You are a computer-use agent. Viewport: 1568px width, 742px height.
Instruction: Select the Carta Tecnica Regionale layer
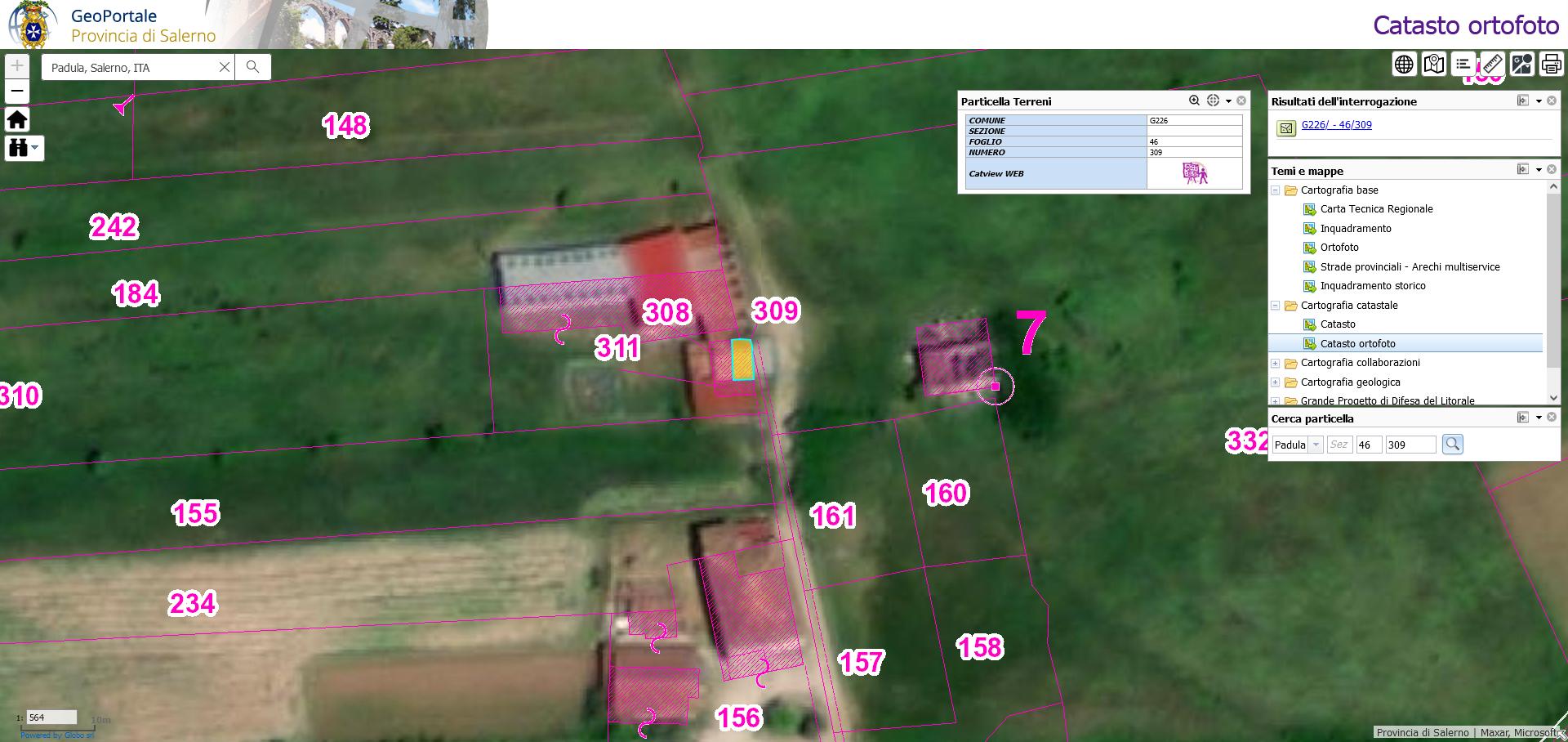pos(1376,209)
